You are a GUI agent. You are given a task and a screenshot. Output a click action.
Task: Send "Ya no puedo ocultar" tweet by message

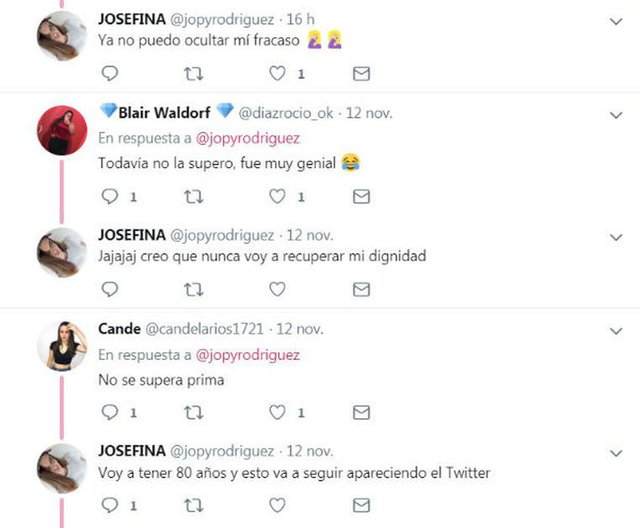[x=362, y=74]
